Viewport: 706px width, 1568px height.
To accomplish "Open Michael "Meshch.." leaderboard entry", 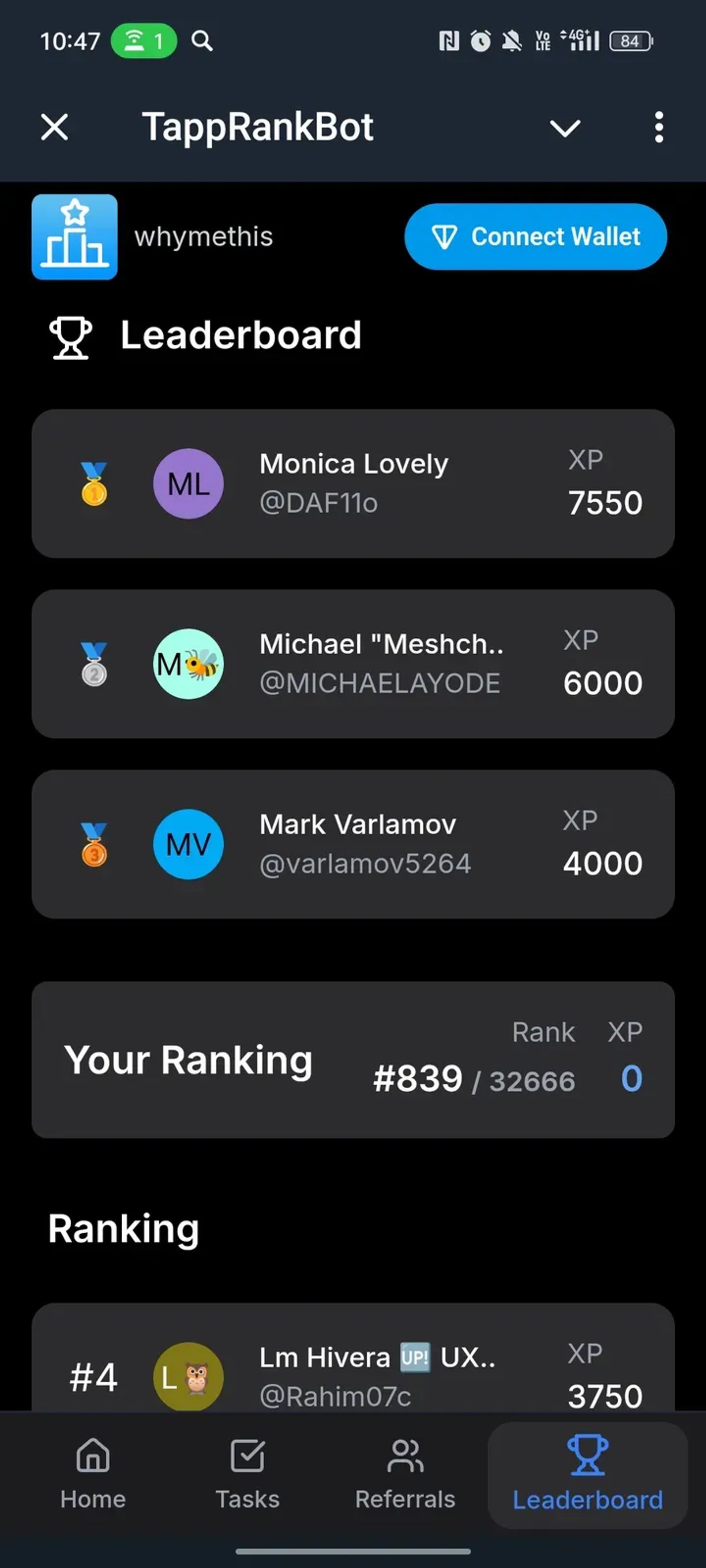I will (353, 664).
